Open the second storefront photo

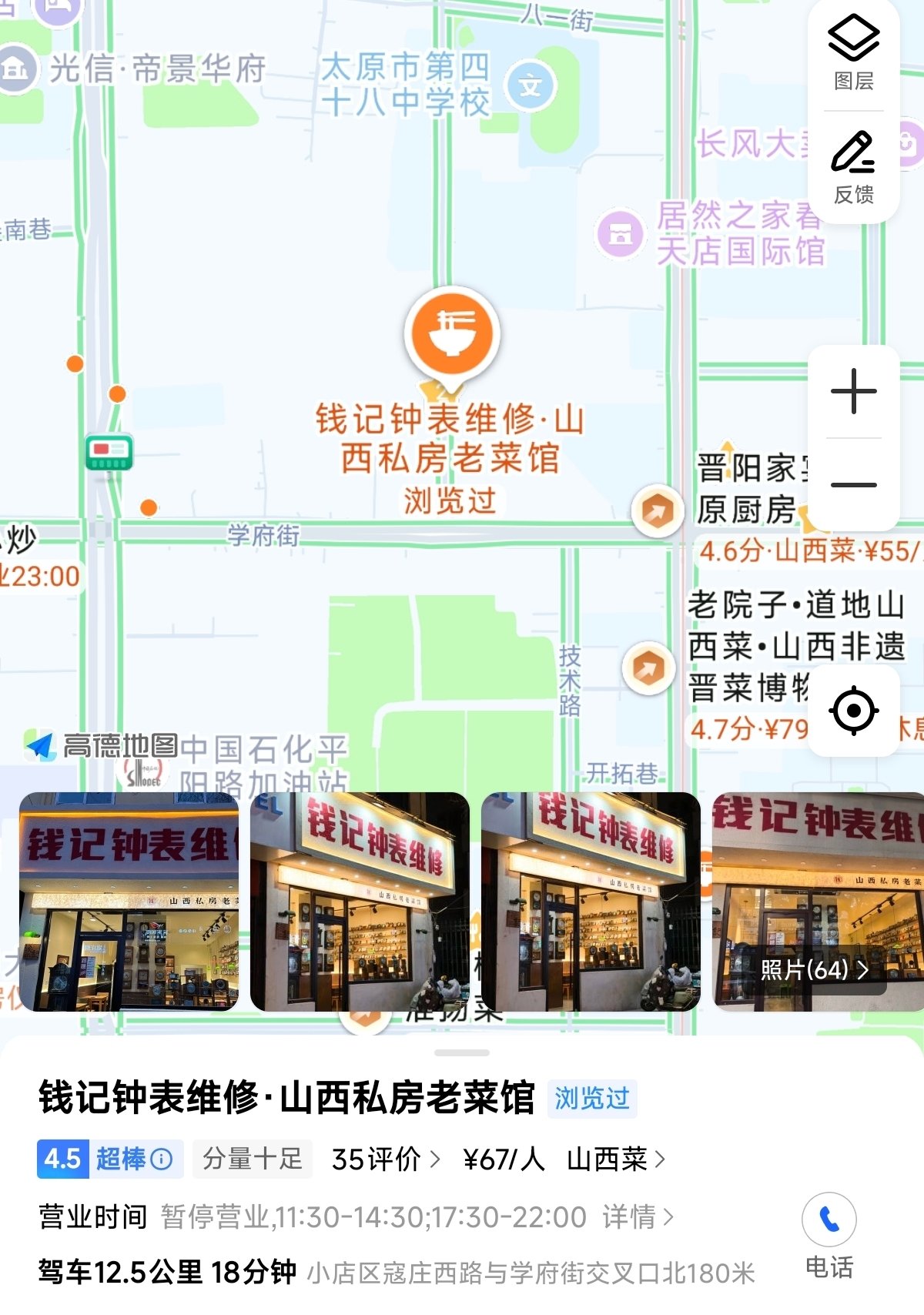[x=360, y=901]
